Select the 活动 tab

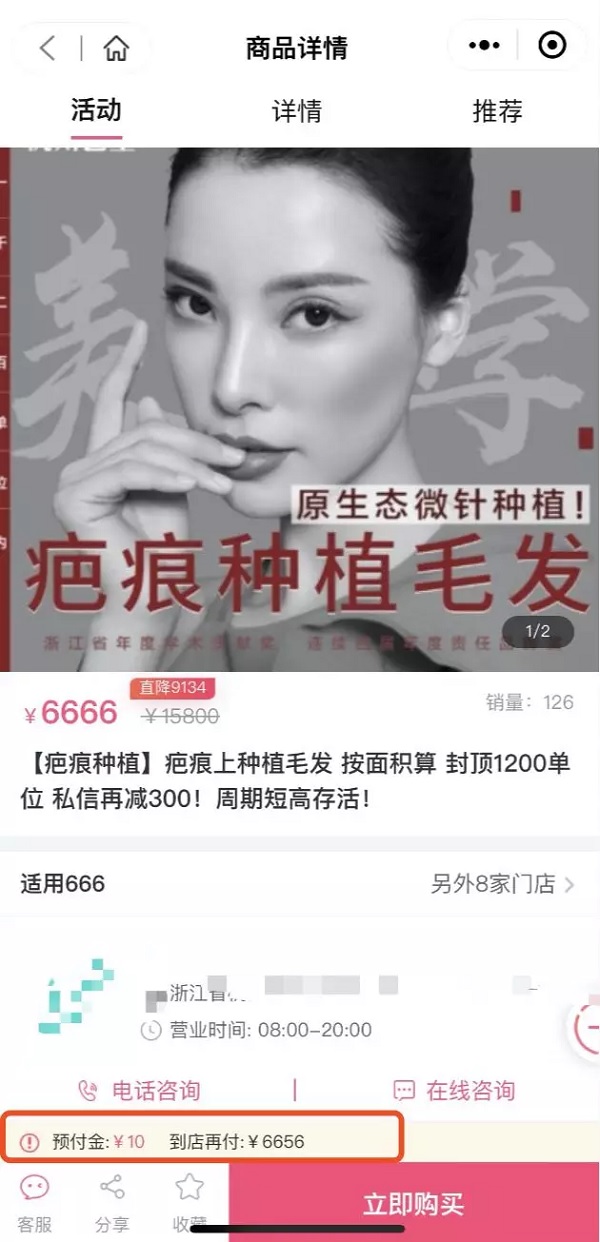96,110
